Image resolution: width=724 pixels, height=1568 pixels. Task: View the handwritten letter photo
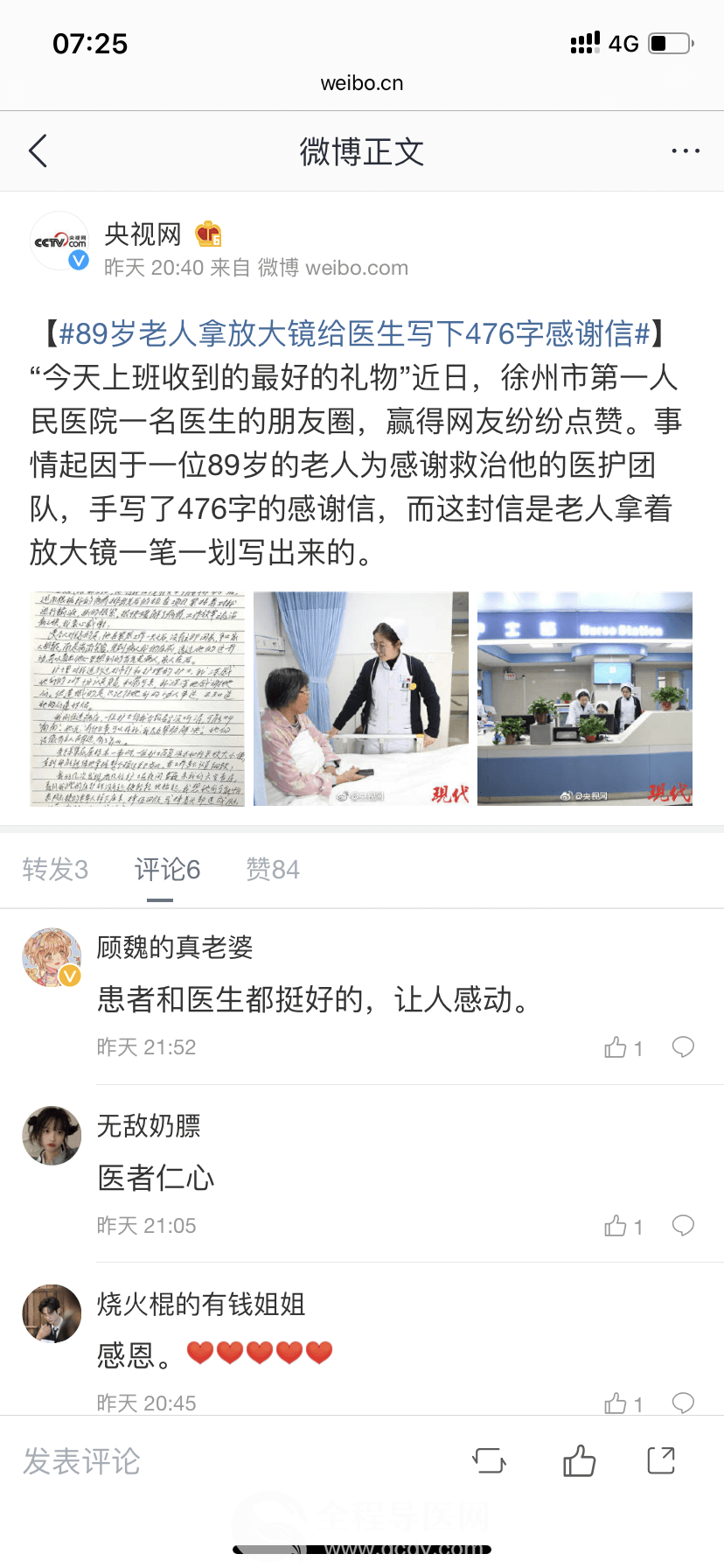tap(138, 698)
